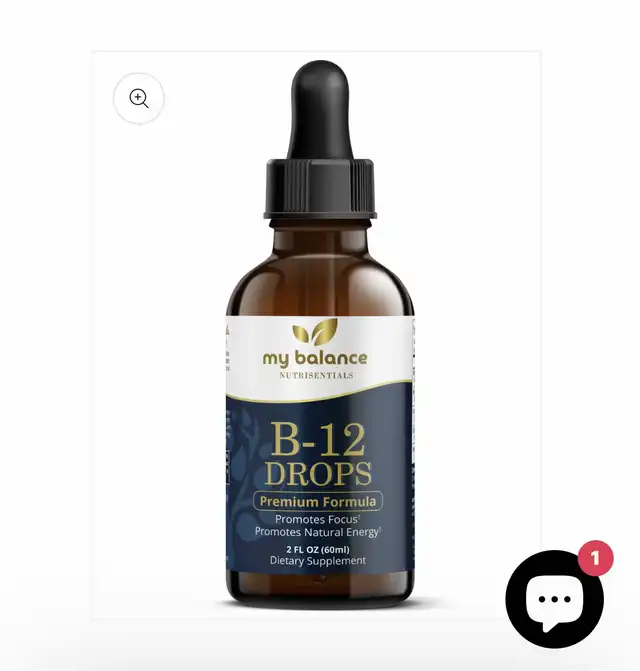Image resolution: width=640 pixels, height=671 pixels.
Task: Open the chat bubble with one notification
Action: coord(554,599)
